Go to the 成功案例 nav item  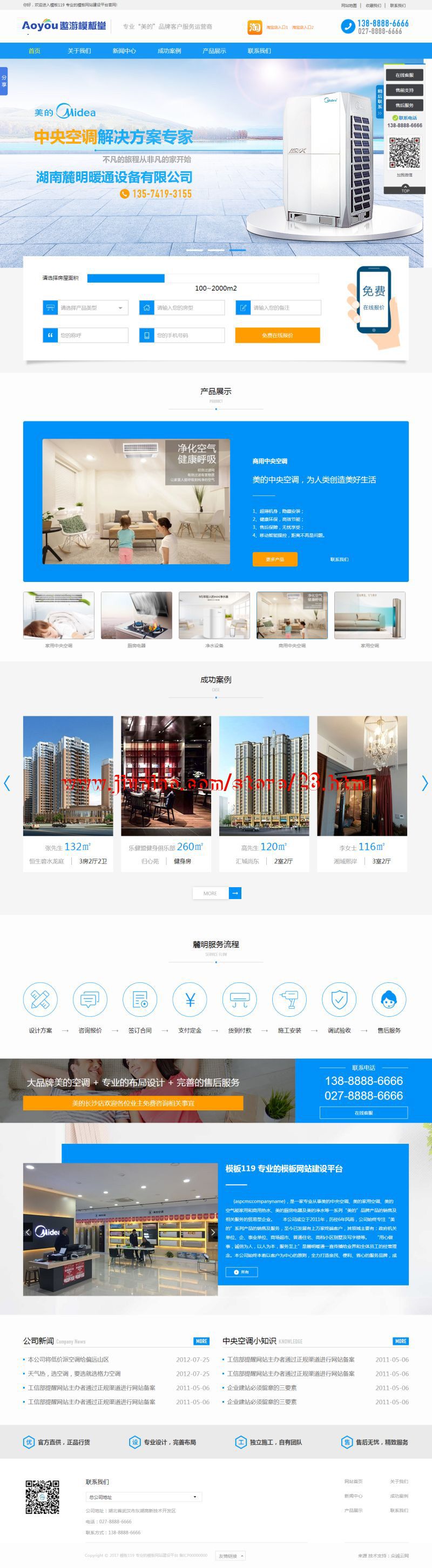point(169,51)
